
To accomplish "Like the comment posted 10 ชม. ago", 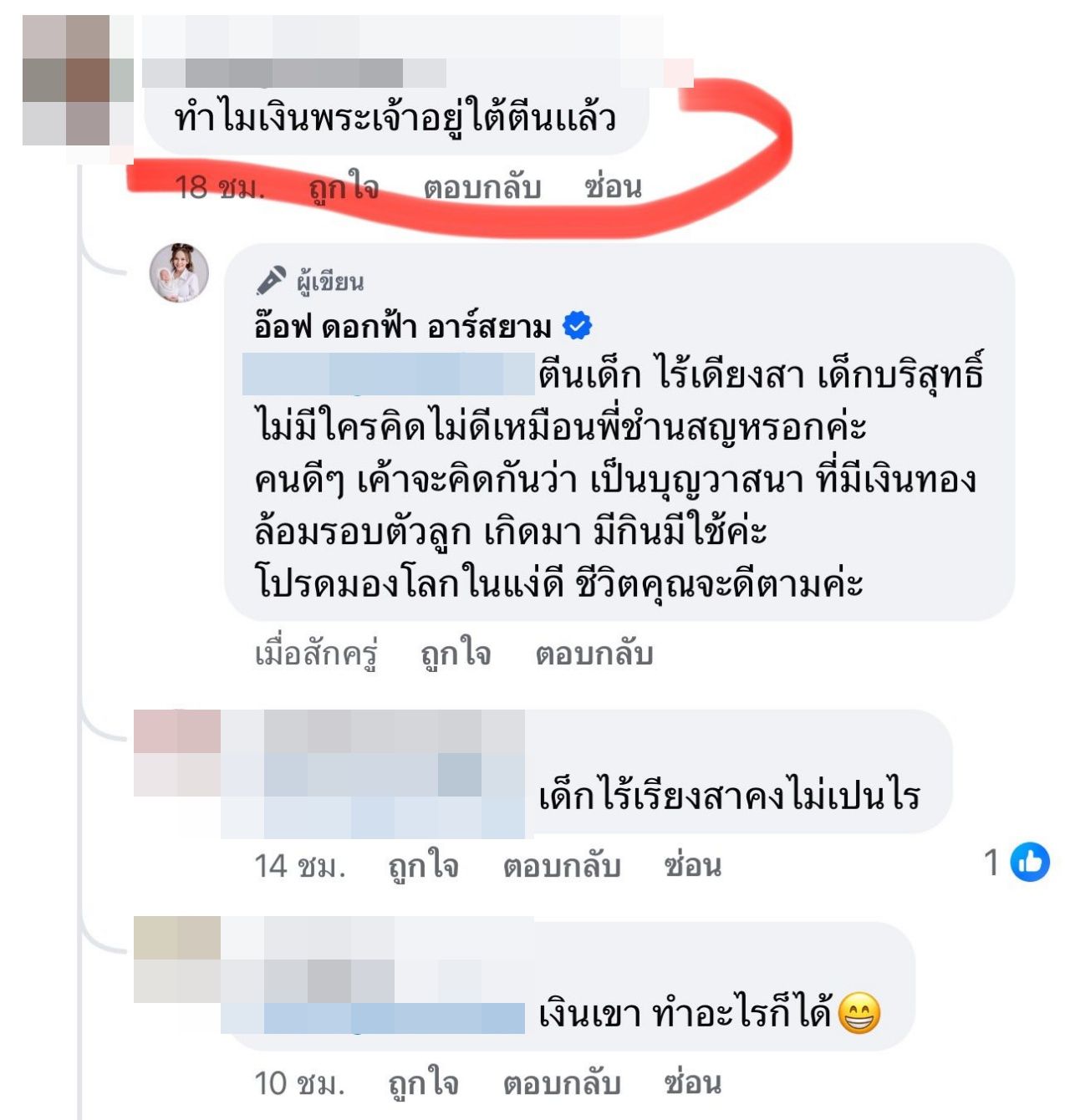I will pyautogui.click(x=423, y=1084).
